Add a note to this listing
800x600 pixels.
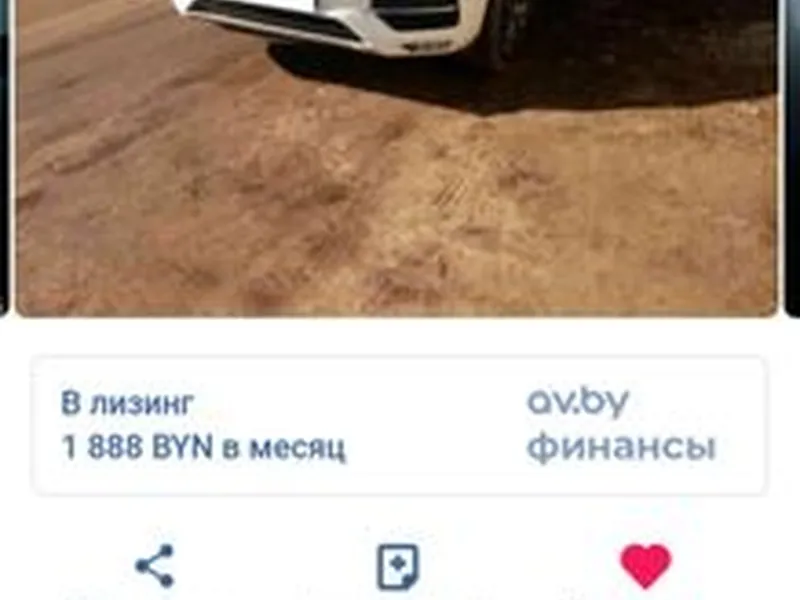pos(397,567)
